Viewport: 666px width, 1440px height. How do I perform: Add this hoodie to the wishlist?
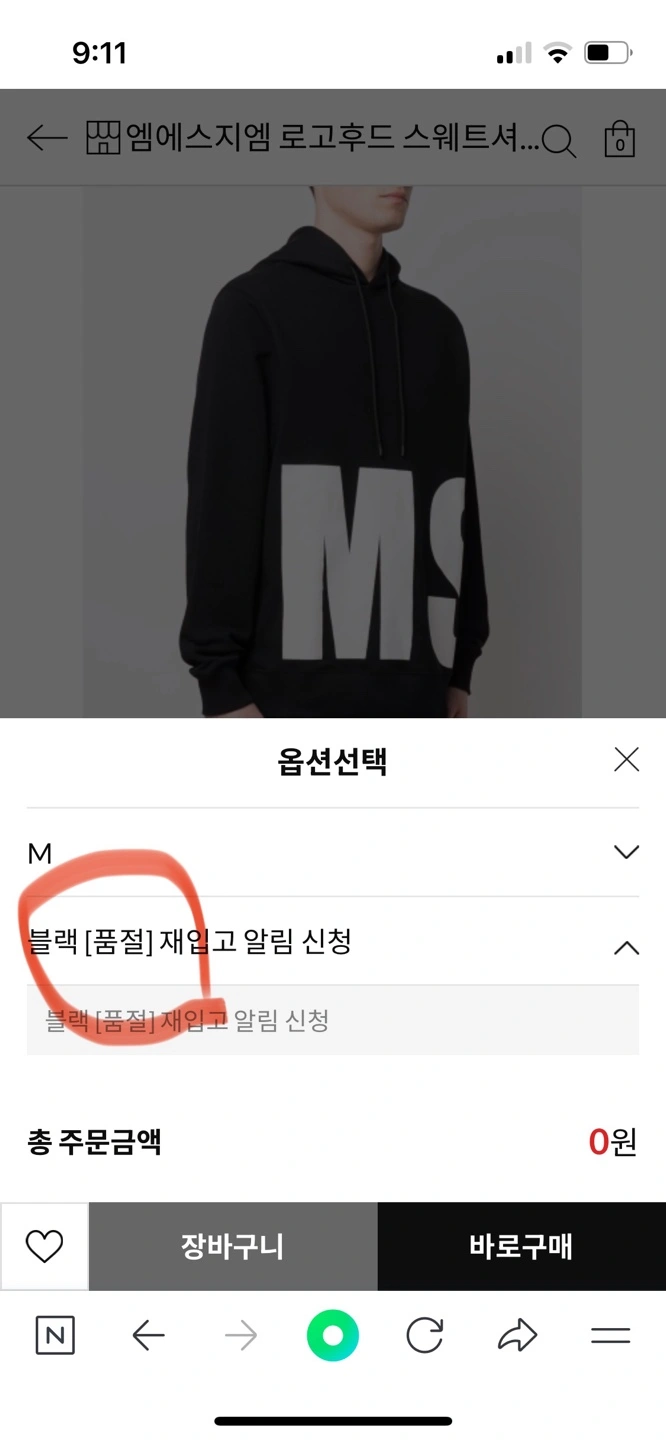44,1246
